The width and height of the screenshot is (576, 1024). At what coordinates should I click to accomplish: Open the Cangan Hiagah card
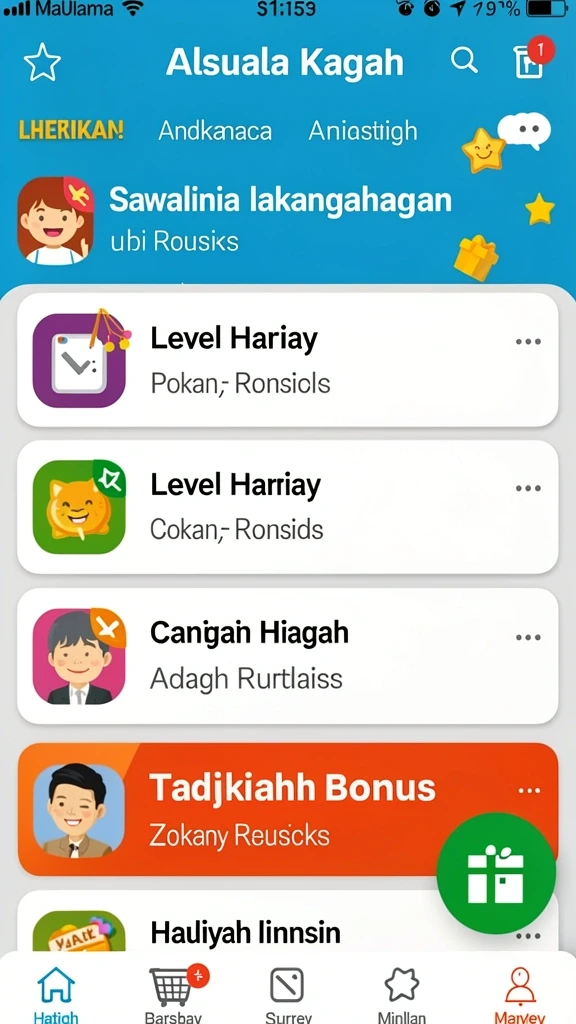pos(287,656)
